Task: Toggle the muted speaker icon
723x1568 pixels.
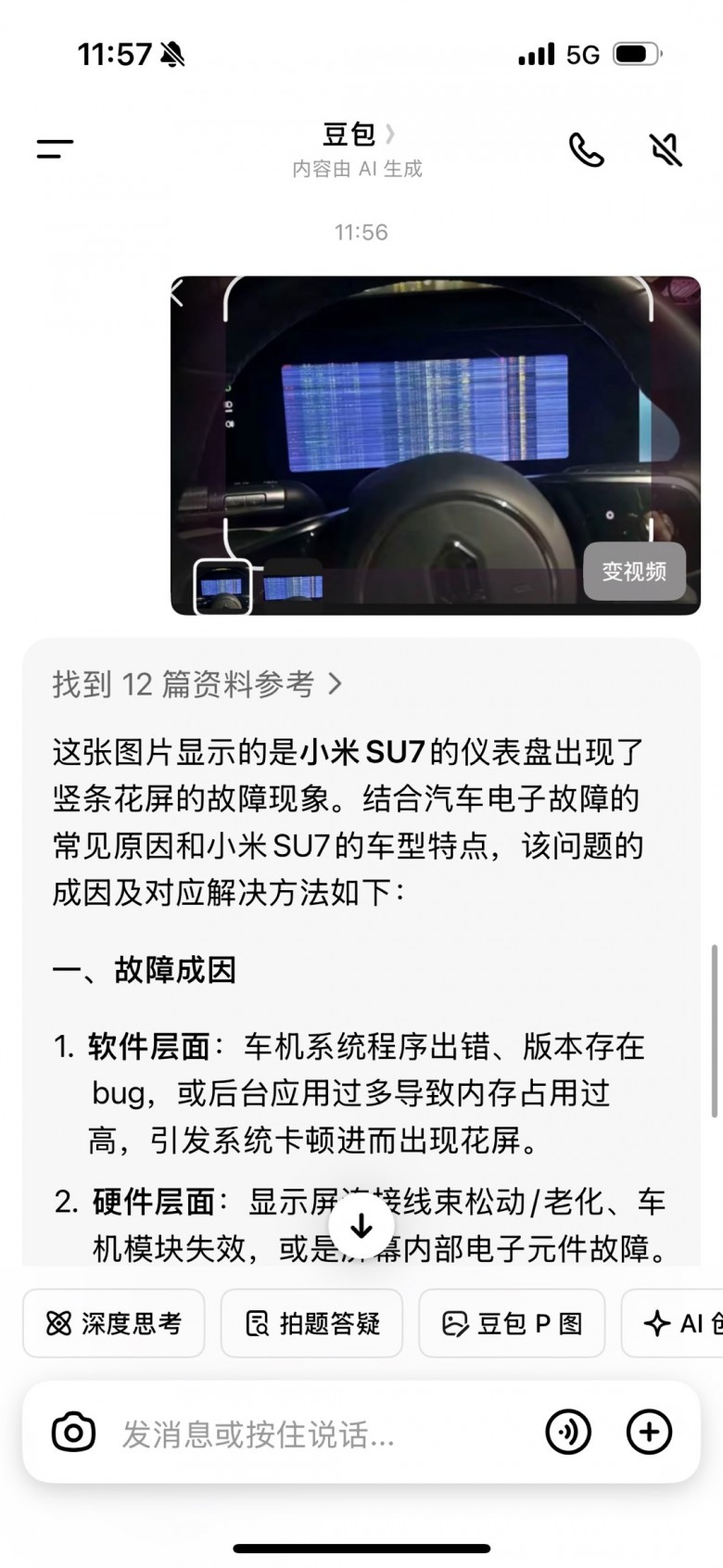Action: point(666,149)
